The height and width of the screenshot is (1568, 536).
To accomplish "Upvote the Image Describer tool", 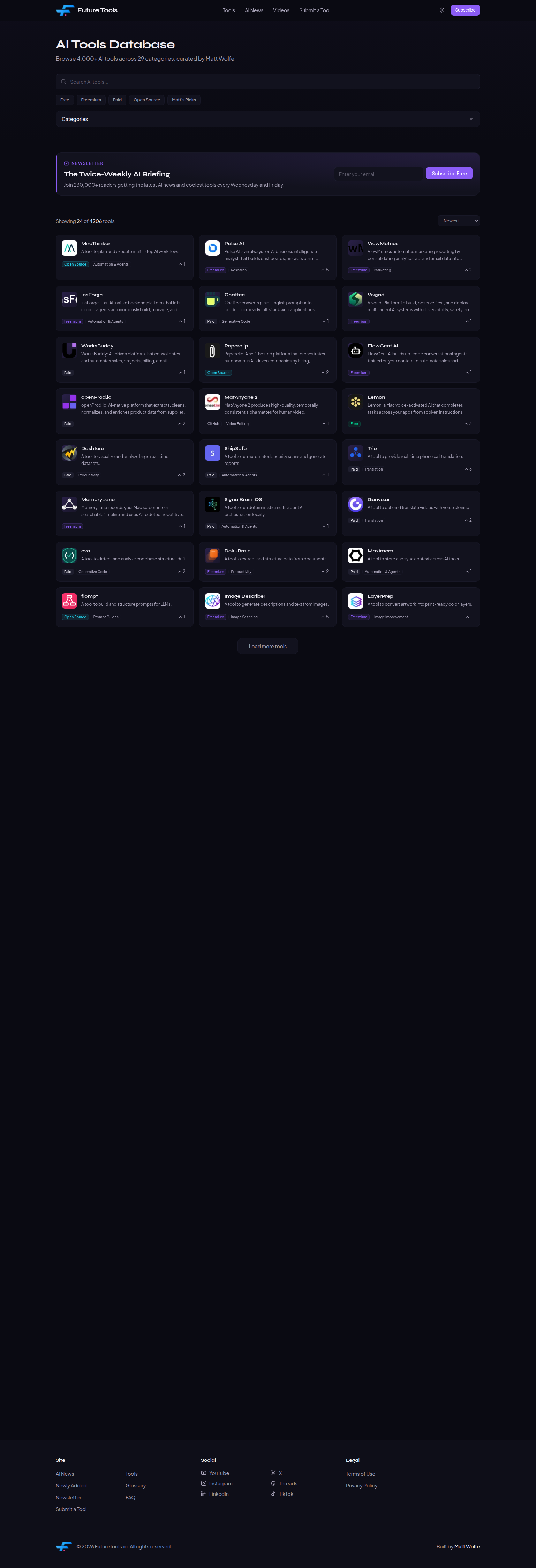I will pos(325,617).
